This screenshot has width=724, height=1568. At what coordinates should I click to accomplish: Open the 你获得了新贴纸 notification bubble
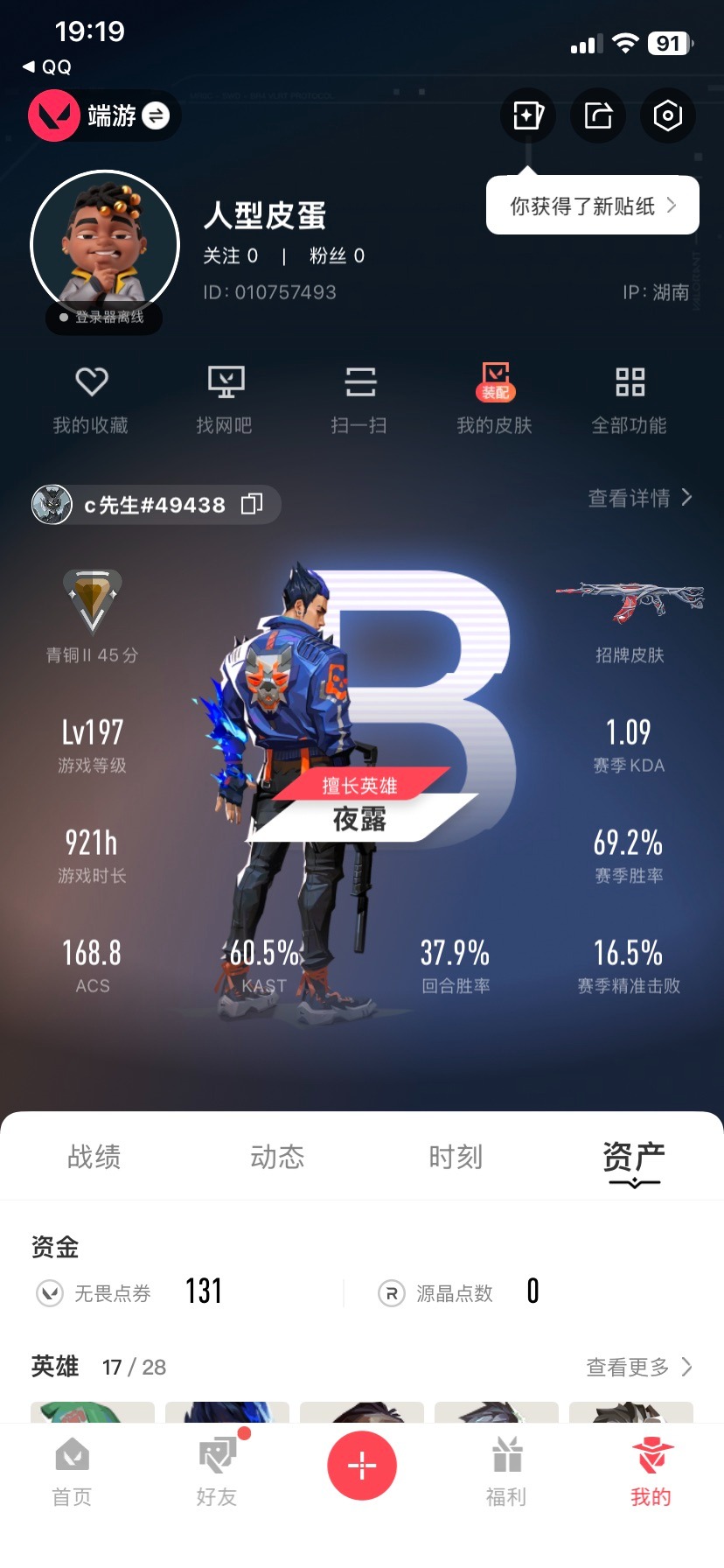(x=592, y=206)
